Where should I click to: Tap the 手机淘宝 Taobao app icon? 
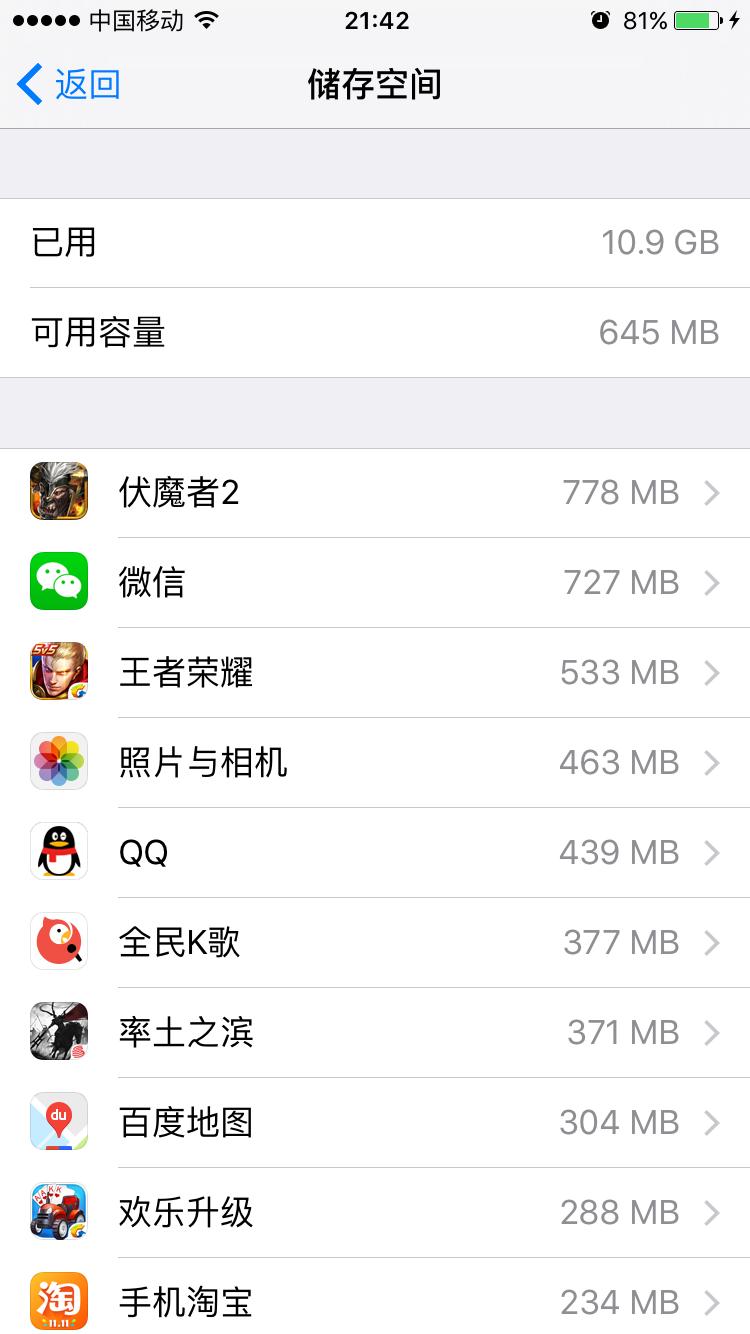pos(58,1301)
